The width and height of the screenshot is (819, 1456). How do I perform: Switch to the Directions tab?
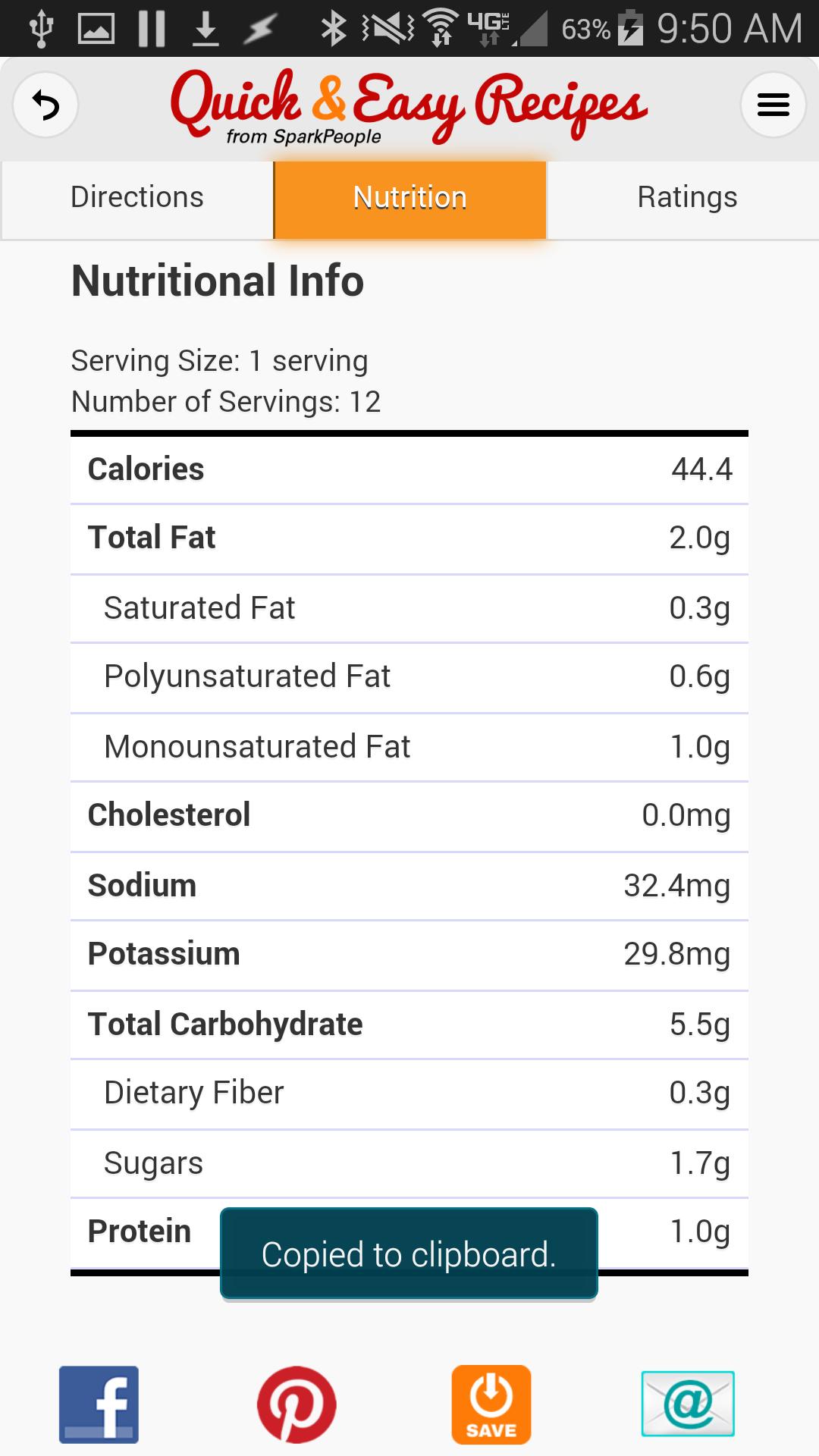pyautogui.click(x=137, y=198)
